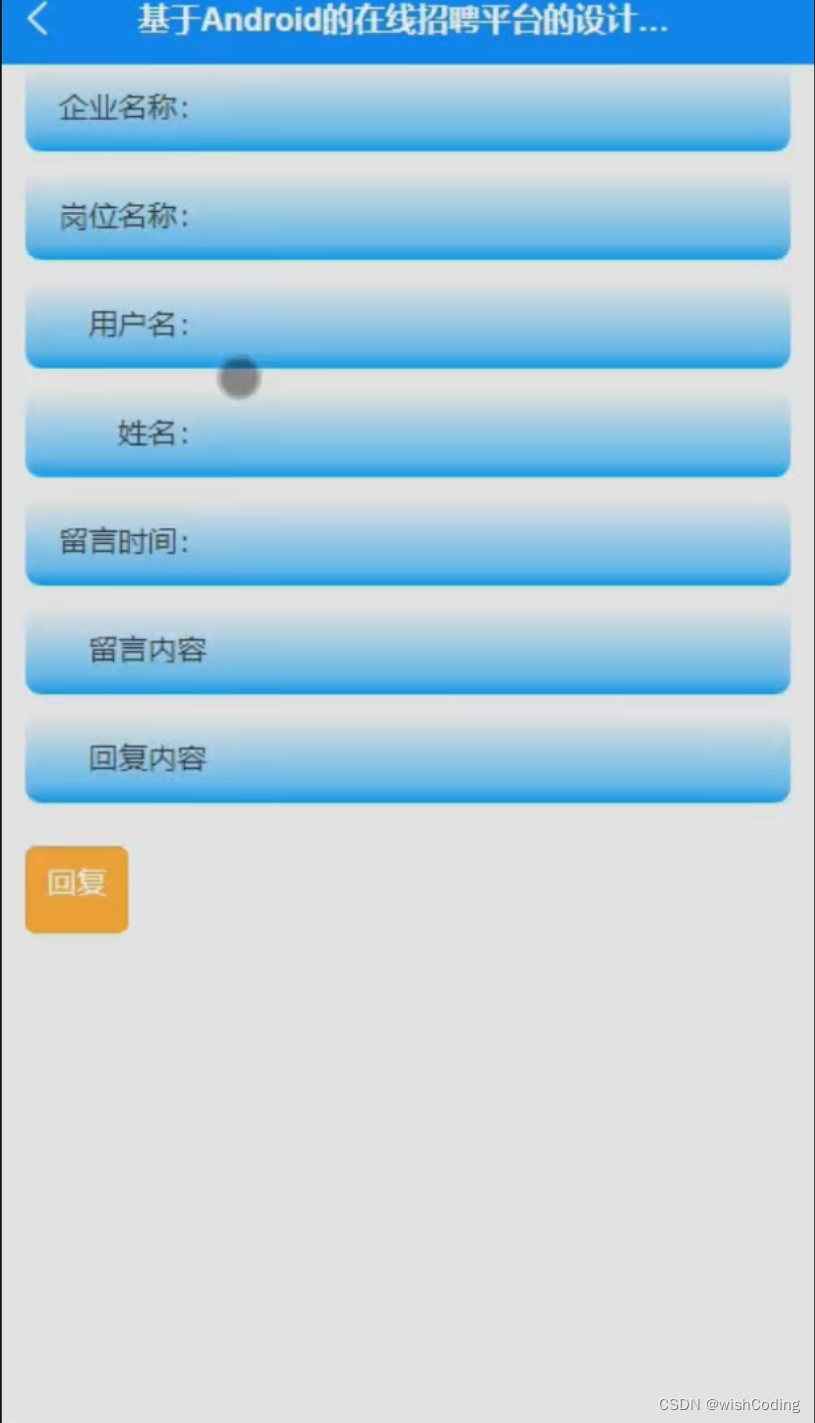Tap the circular cursor indicator near 用户名

(x=239, y=377)
